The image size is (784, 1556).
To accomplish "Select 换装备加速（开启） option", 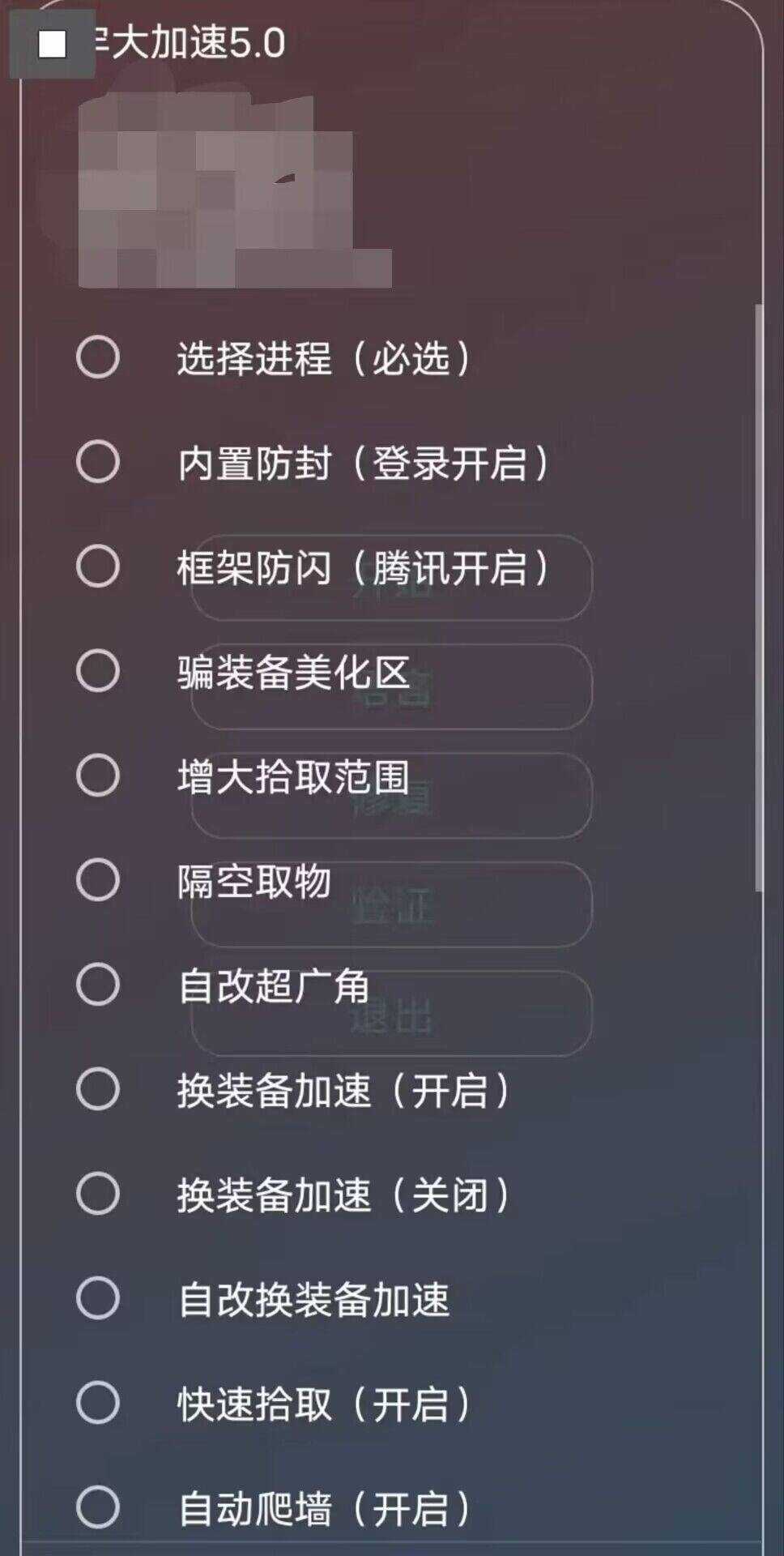I will pos(98,1089).
